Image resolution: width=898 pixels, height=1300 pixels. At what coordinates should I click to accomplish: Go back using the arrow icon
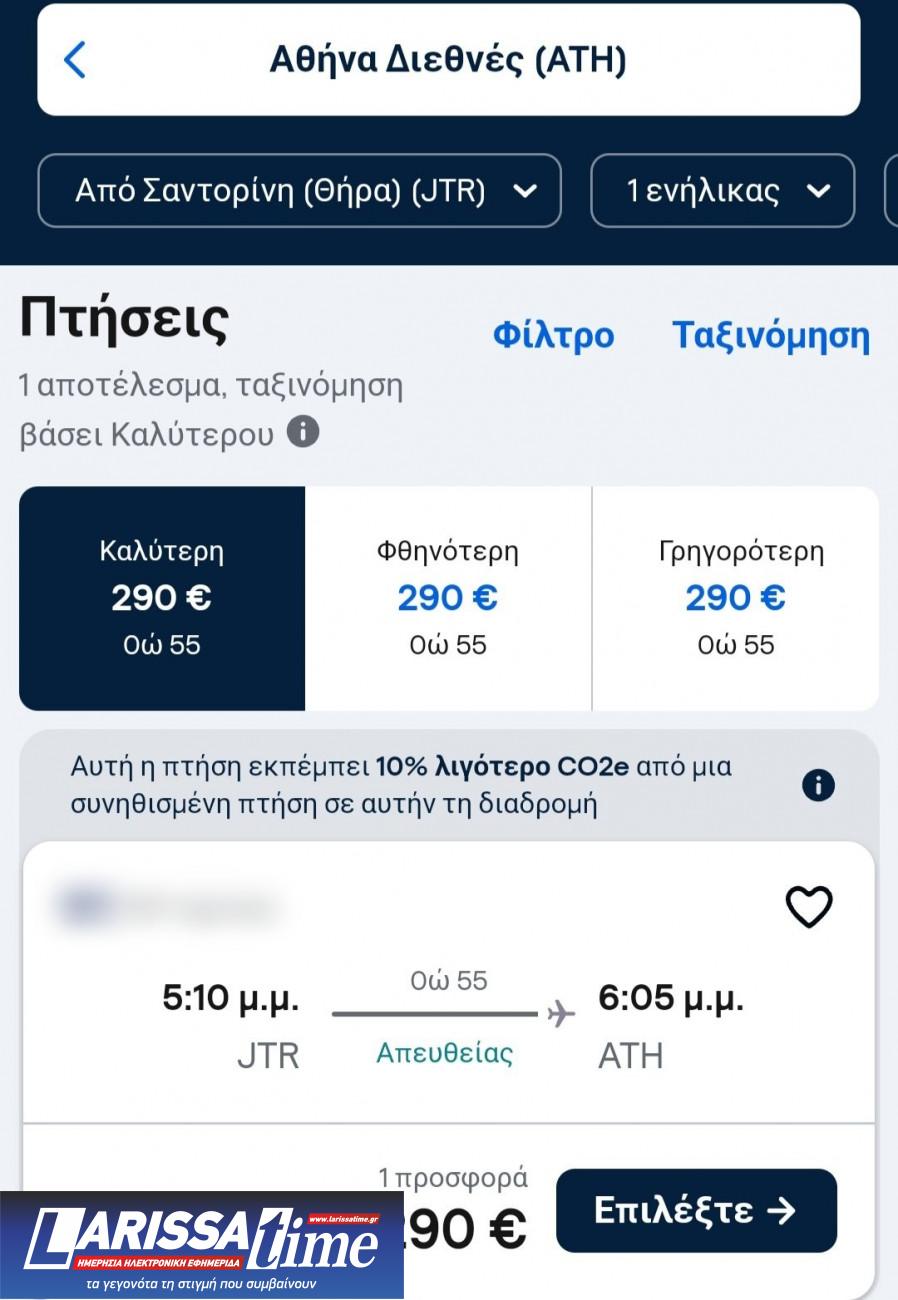(x=75, y=60)
